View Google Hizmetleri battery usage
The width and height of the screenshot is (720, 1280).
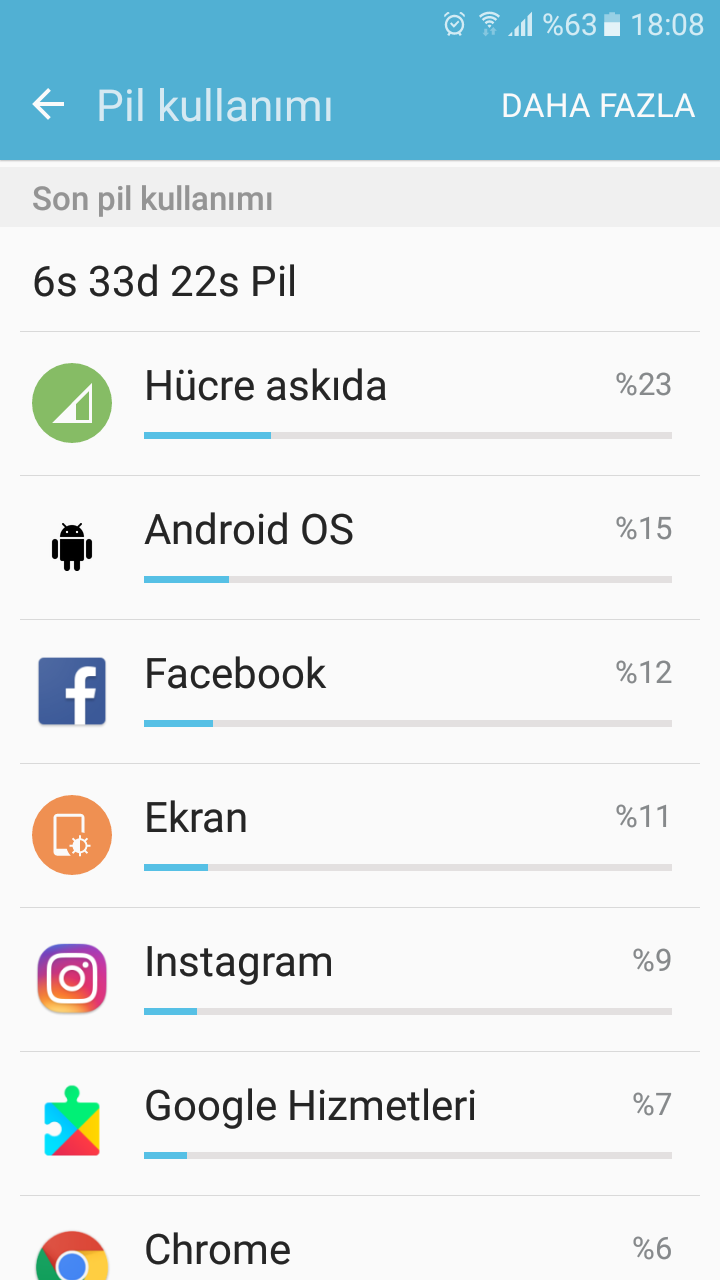coord(360,1124)
